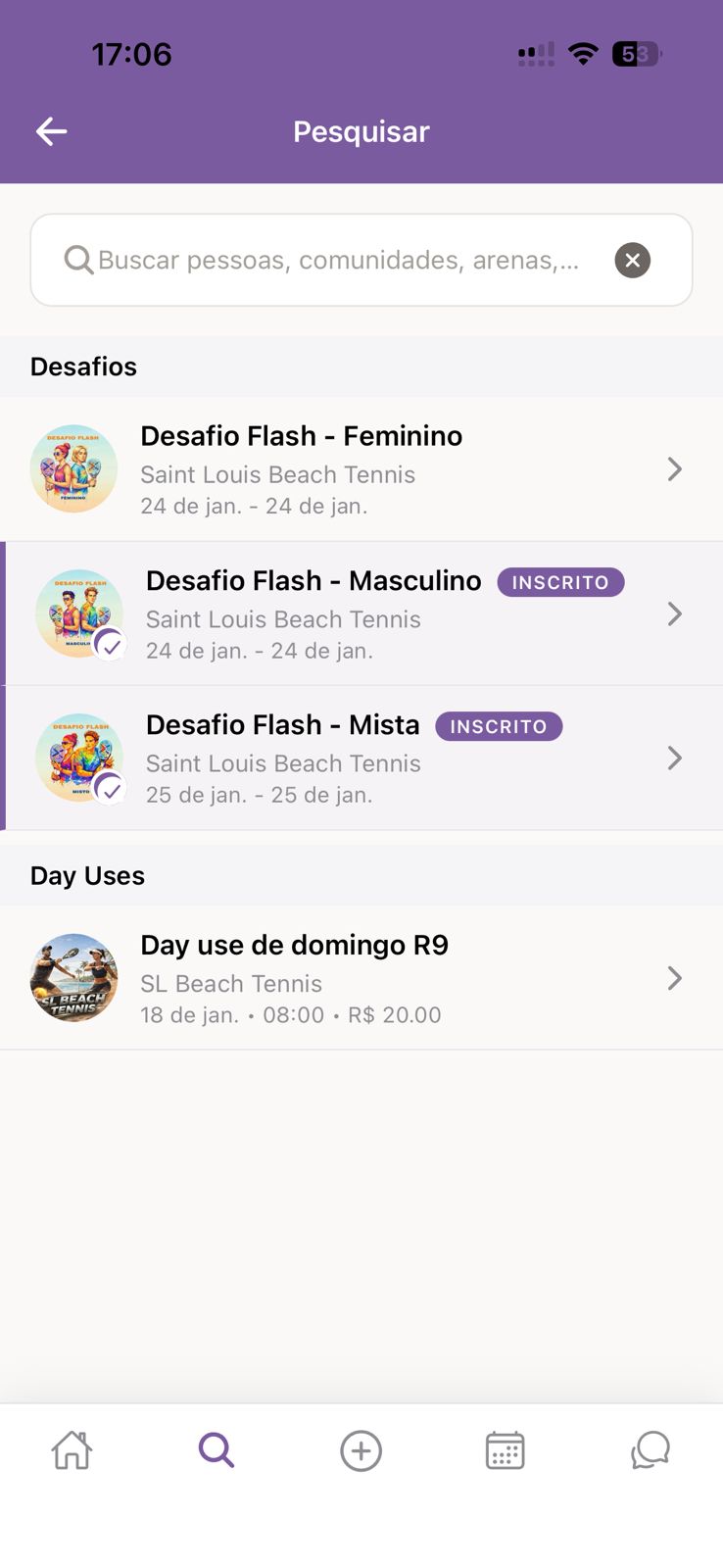Open chevron for Day use de domingo R9
723x1568 pixels.
point(675,977)
